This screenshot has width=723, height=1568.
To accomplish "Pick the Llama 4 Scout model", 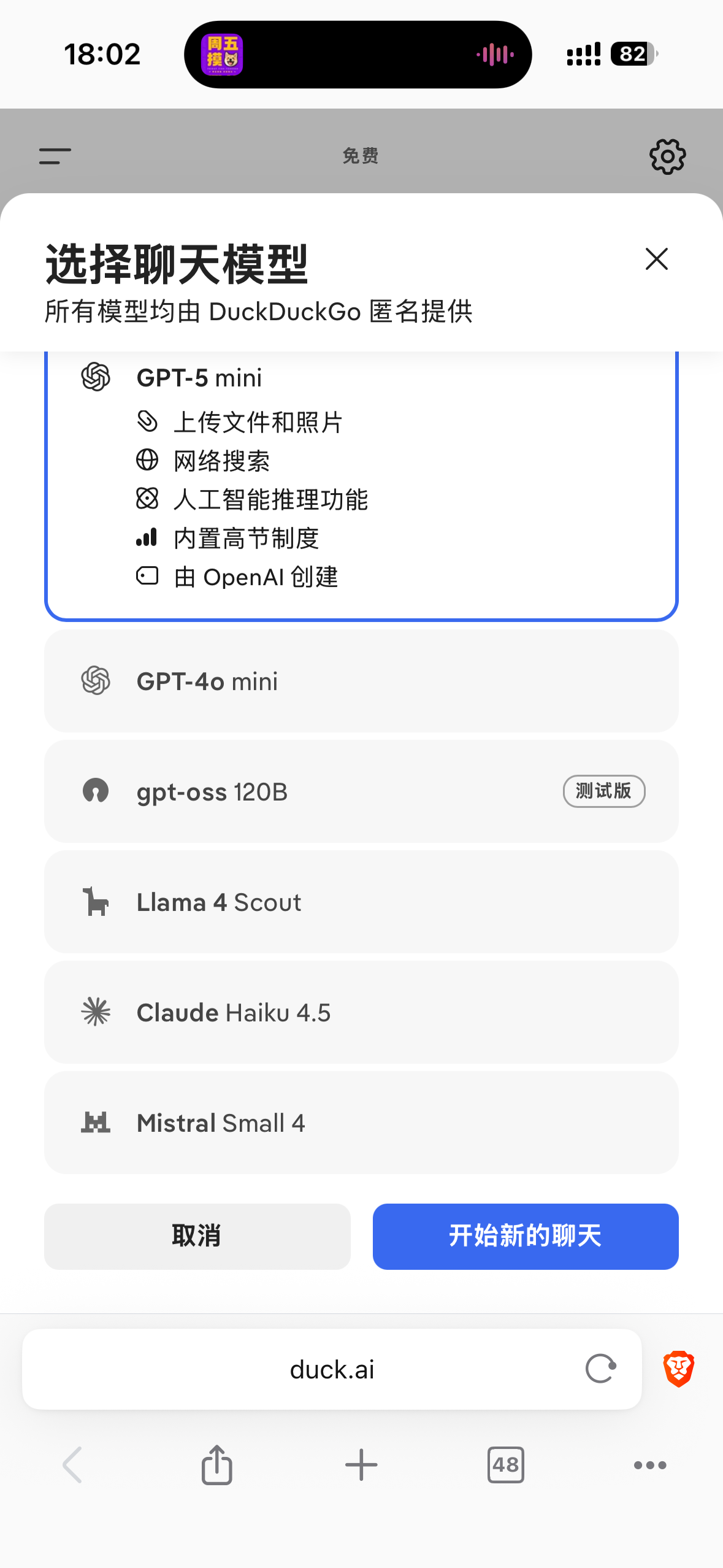I will [361, 902].
